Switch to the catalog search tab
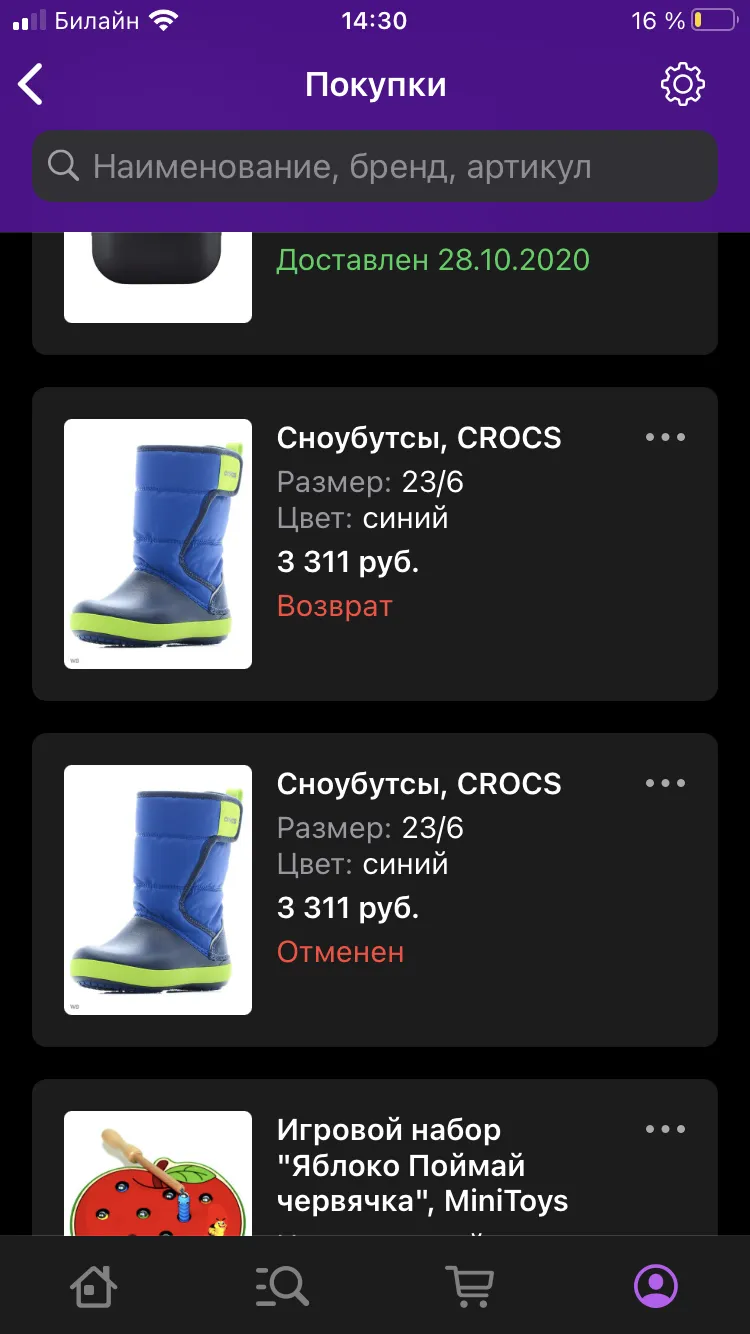 coord(281,1286)
